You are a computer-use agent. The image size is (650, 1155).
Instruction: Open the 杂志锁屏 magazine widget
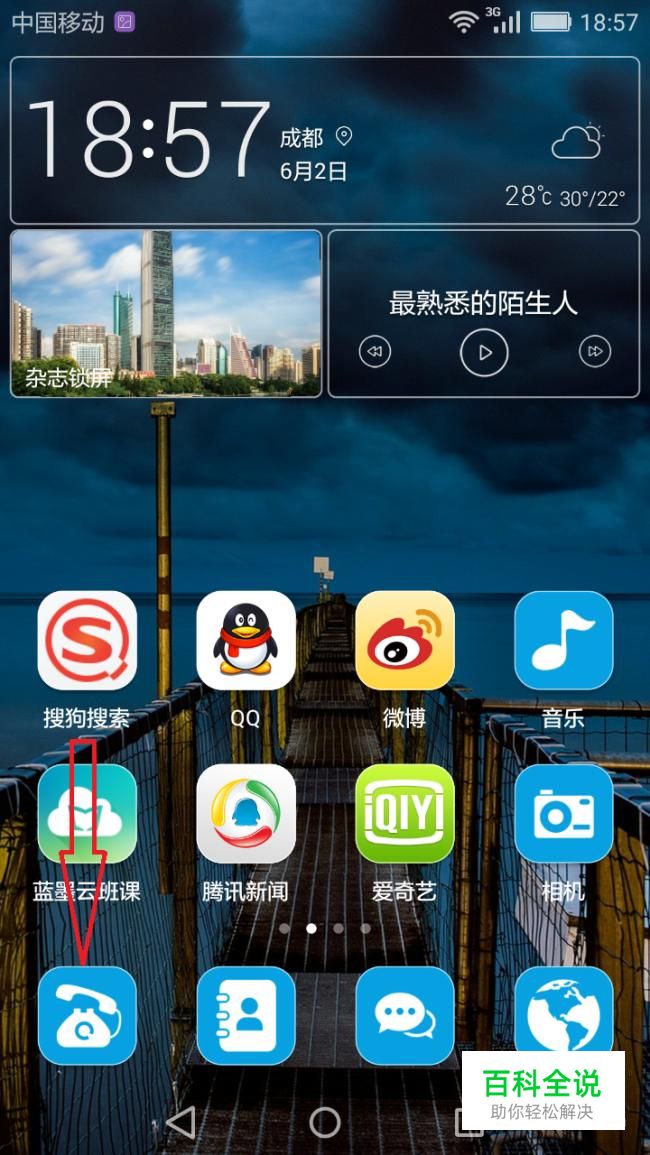pos(166,314)
